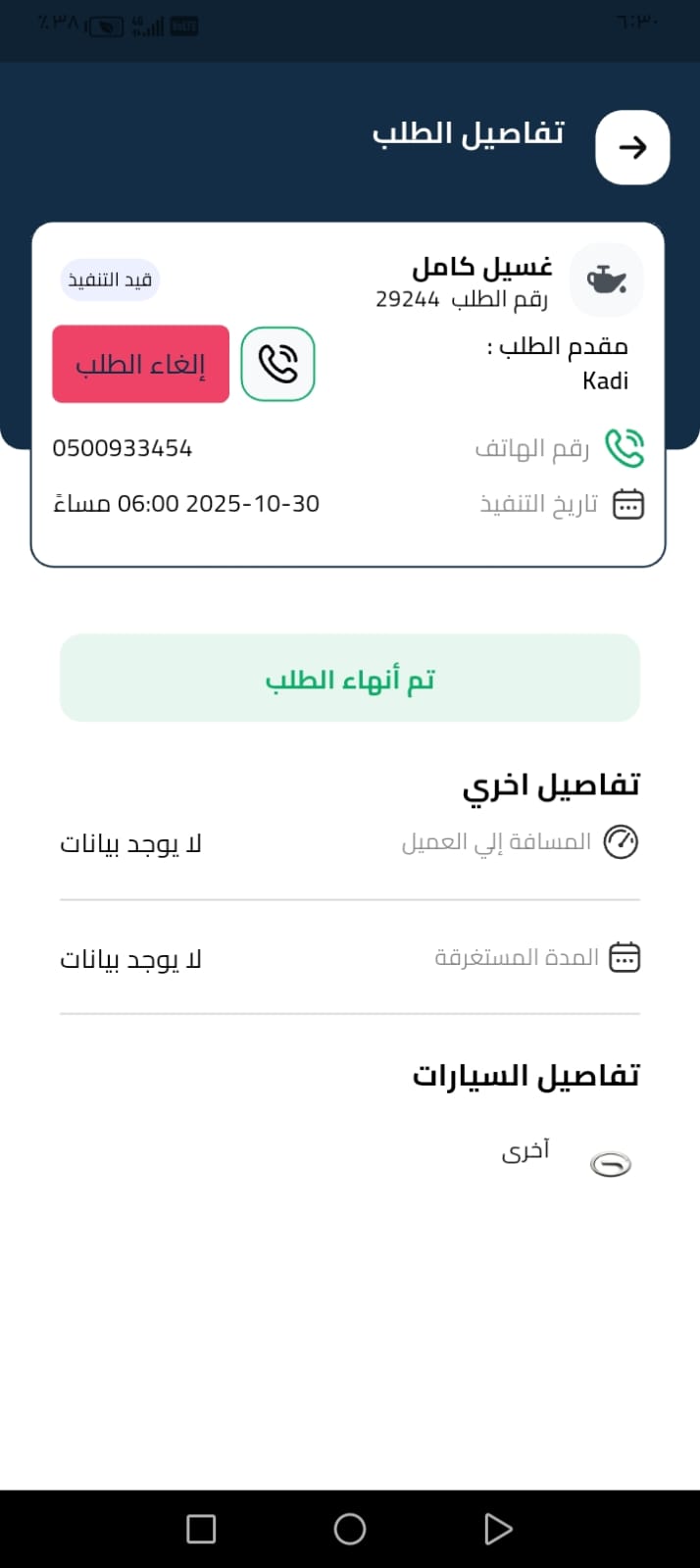700x1568 pixels.
Task: Go to the system home screen
Action: [350, 1529]
